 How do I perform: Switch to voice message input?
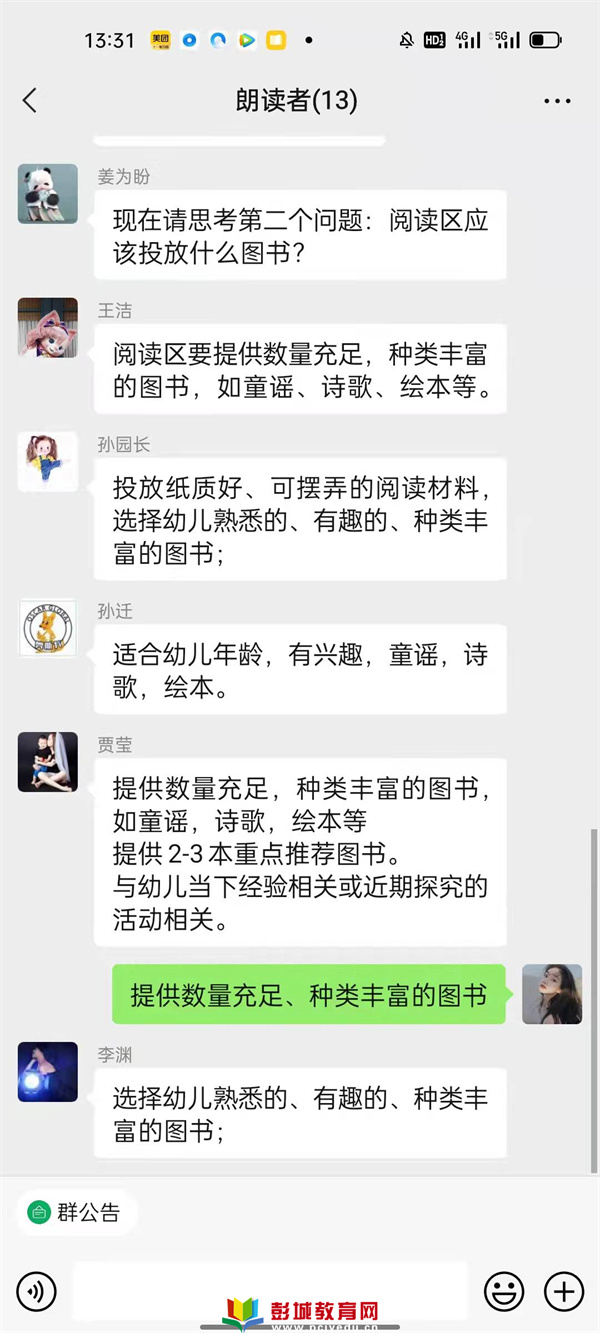[38, 1291]
